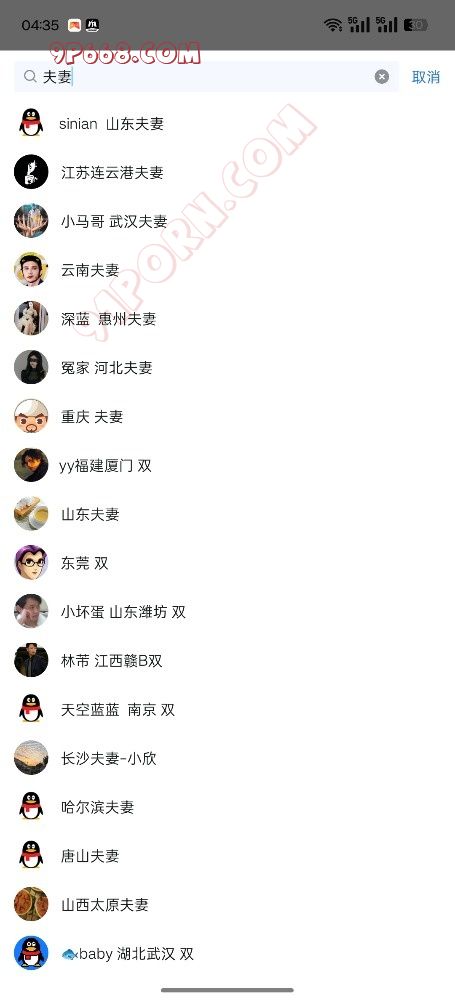Image resolution: width=455 pixels, height=1000 pixels.
Task: Select the result 哈尔滨夫妻
Action: coord(227,807)
